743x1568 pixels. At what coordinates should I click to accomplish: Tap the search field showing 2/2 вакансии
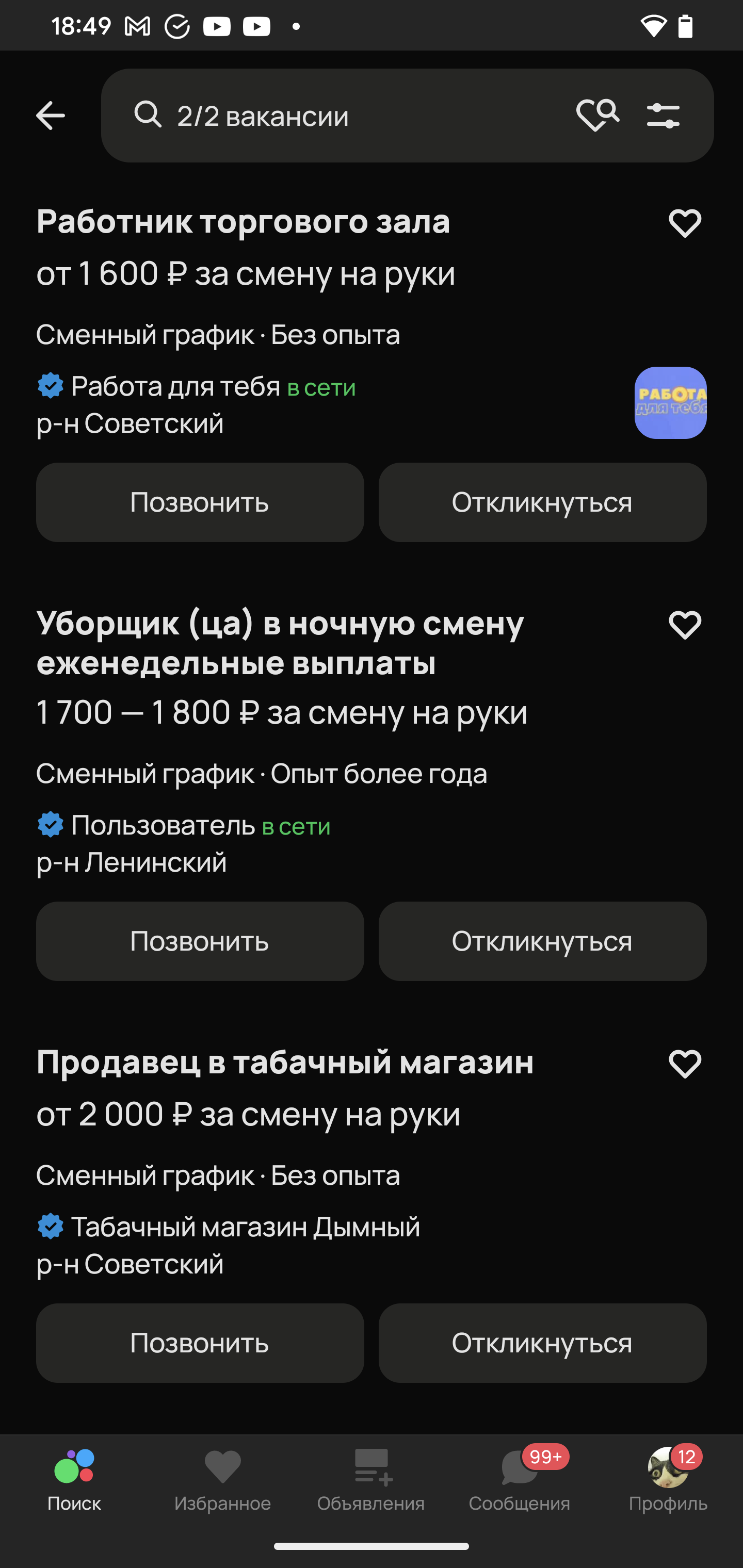point(341,116)
